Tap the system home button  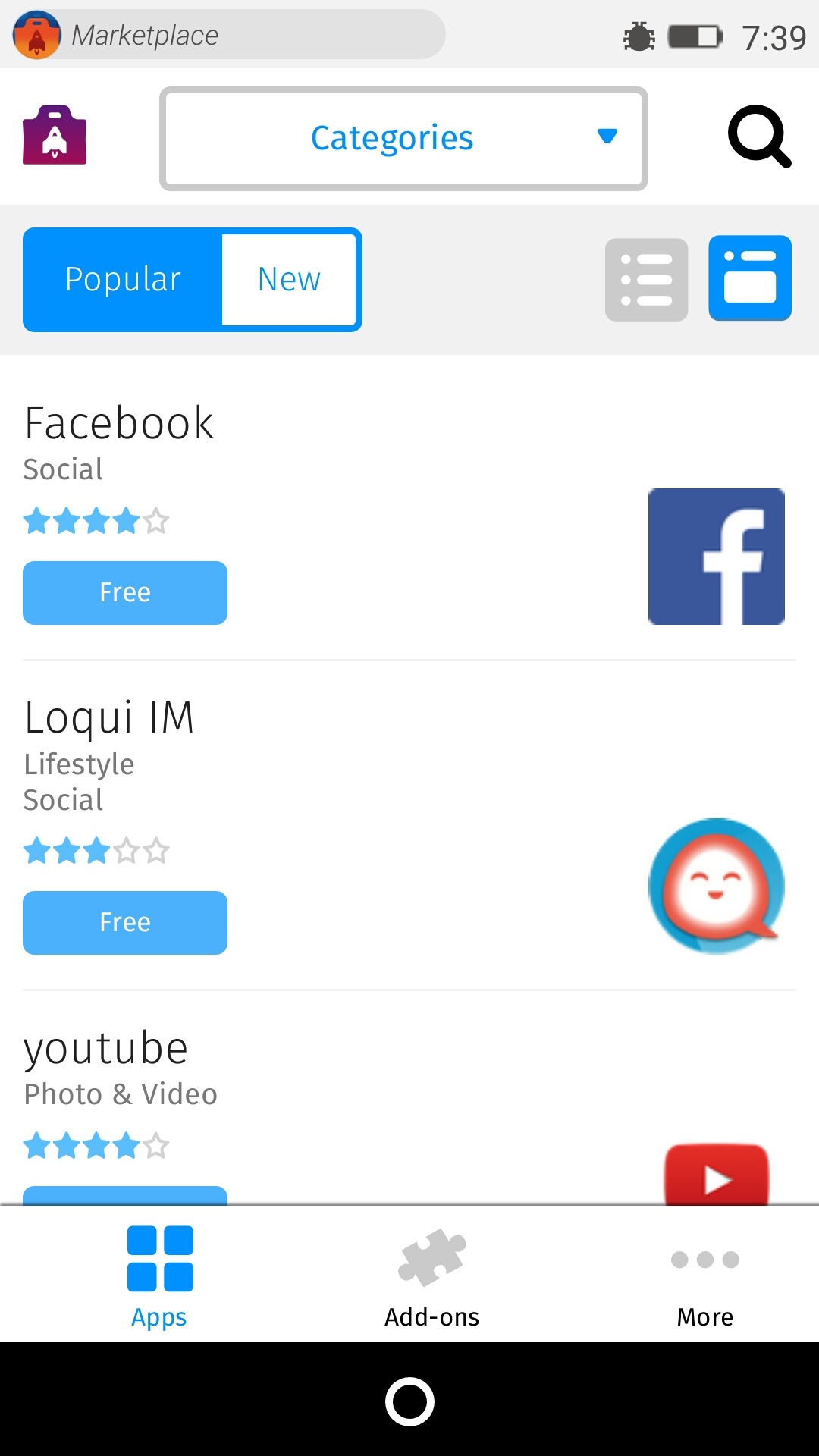pos(409,1401)
